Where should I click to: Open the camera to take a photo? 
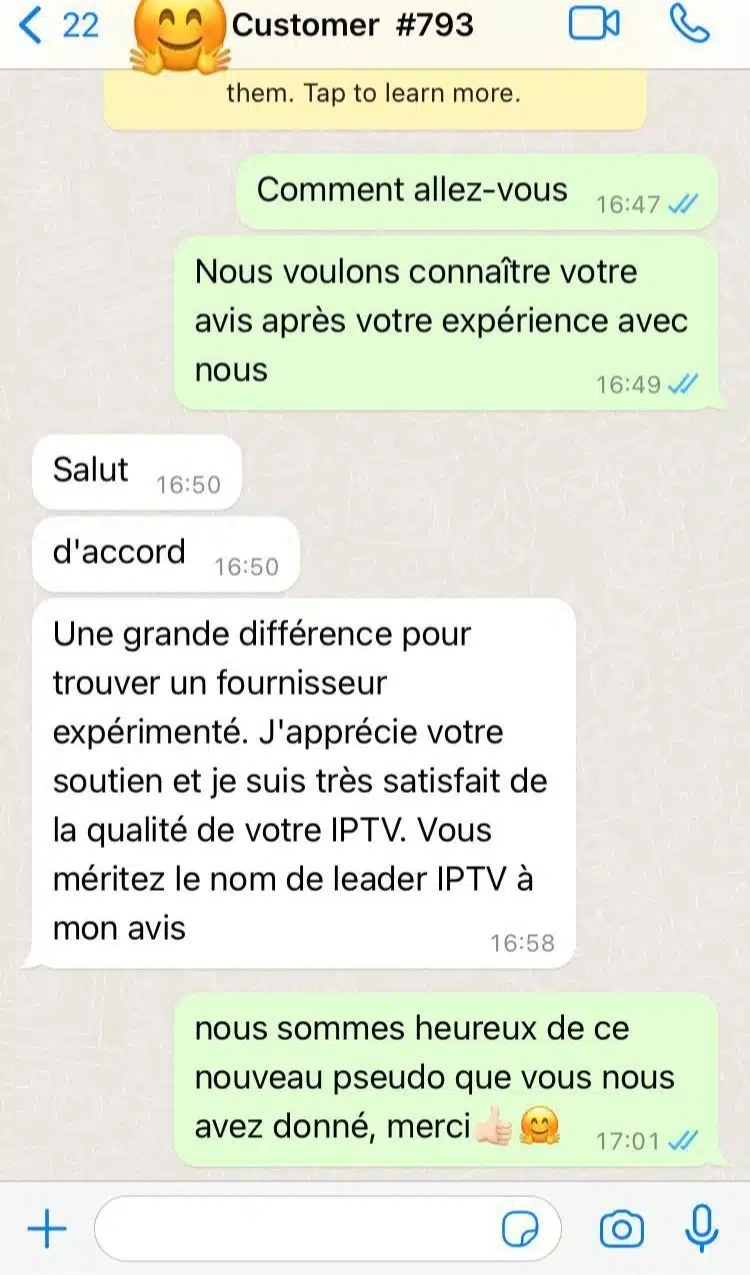click(x=621, y=1229)
